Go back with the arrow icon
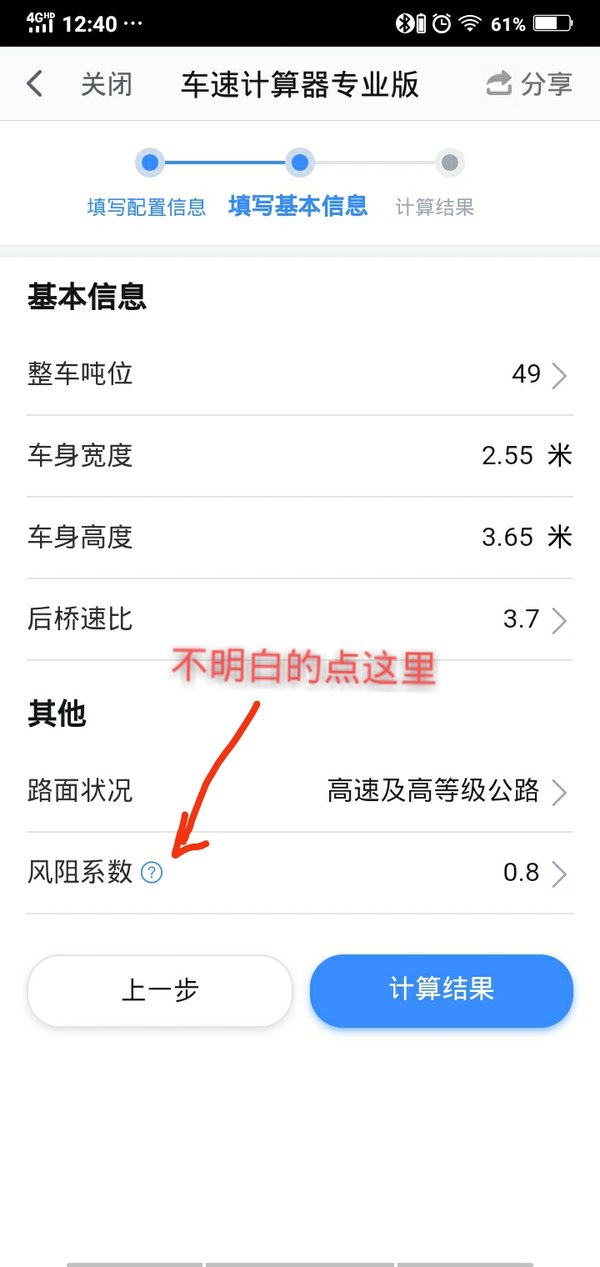600x1267 pixels. [35, 84]
